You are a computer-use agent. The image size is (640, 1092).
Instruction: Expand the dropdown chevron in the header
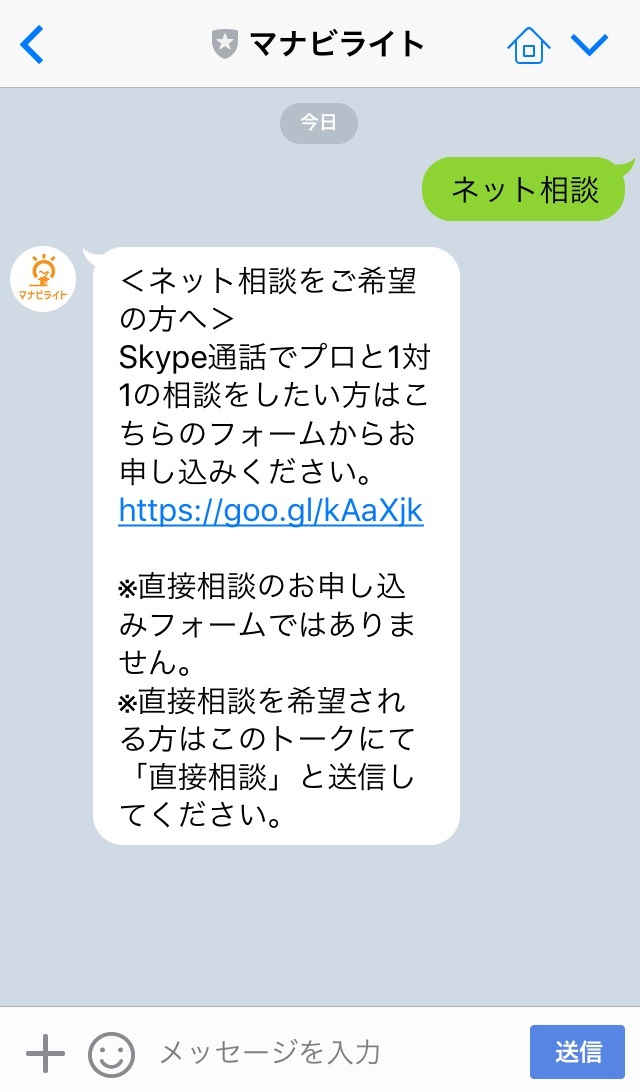point(589,45)
